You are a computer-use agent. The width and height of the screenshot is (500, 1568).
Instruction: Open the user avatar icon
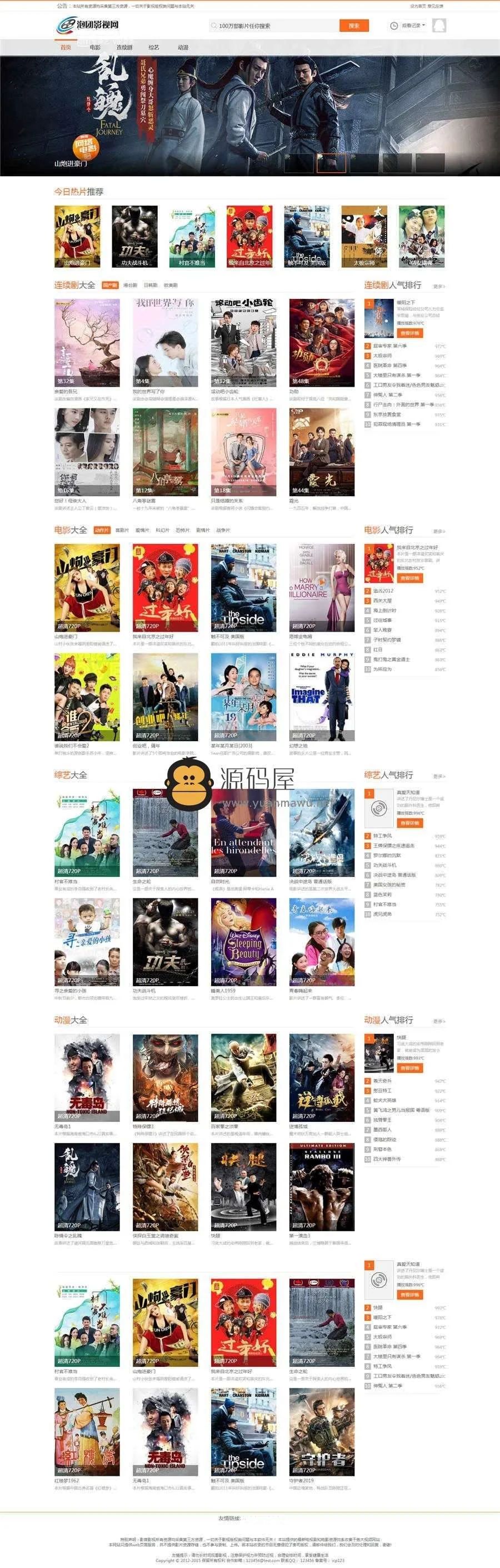point(438,26)
